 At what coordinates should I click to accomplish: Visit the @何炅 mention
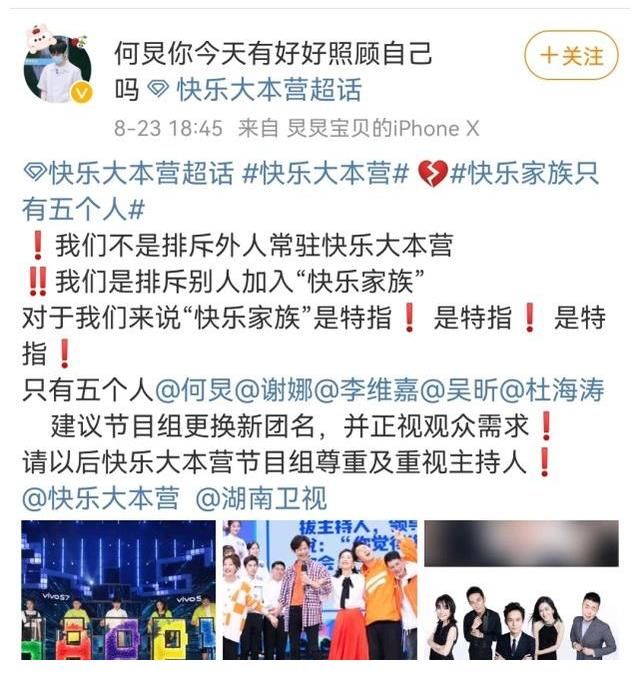click(x=180, y=391)
